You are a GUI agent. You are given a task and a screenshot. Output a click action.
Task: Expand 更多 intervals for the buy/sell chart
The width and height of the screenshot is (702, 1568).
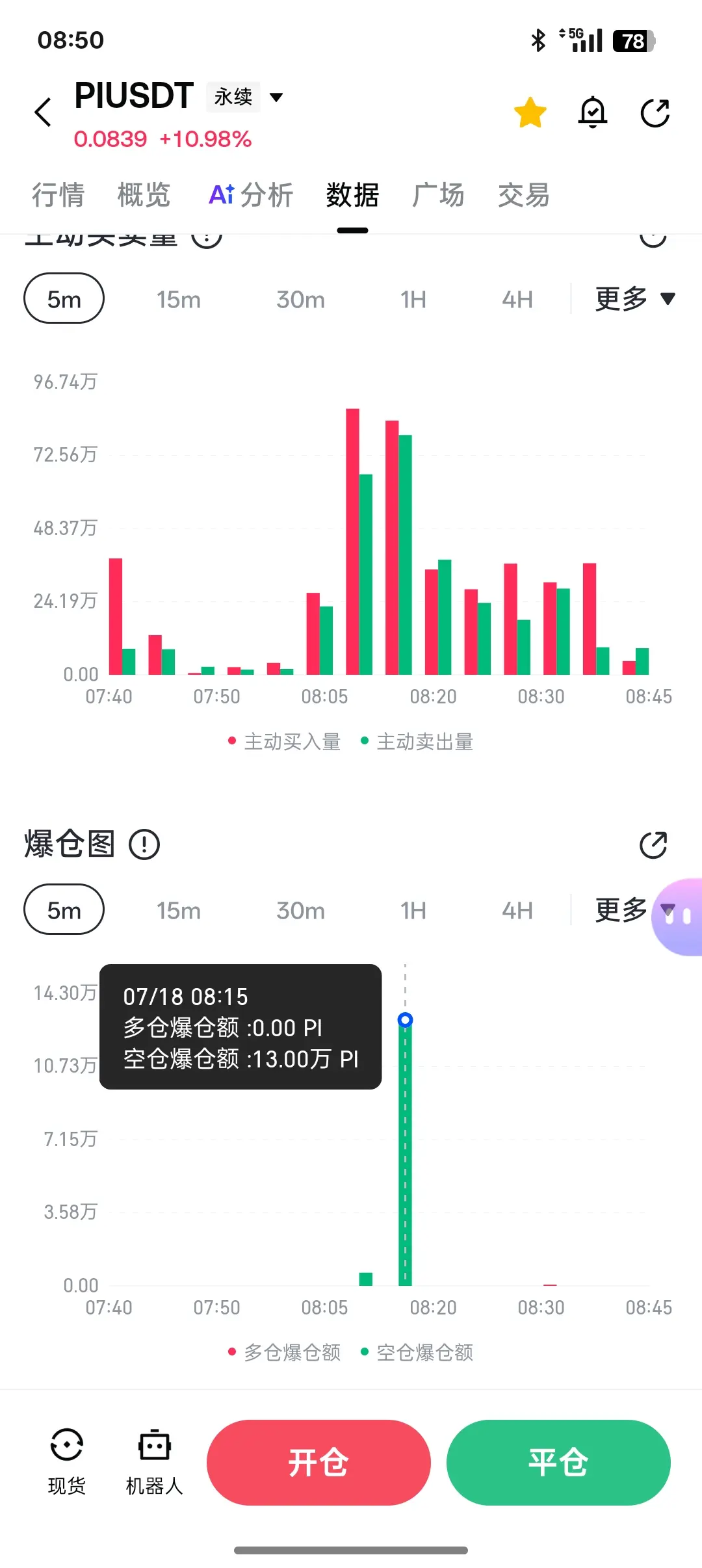635,299
